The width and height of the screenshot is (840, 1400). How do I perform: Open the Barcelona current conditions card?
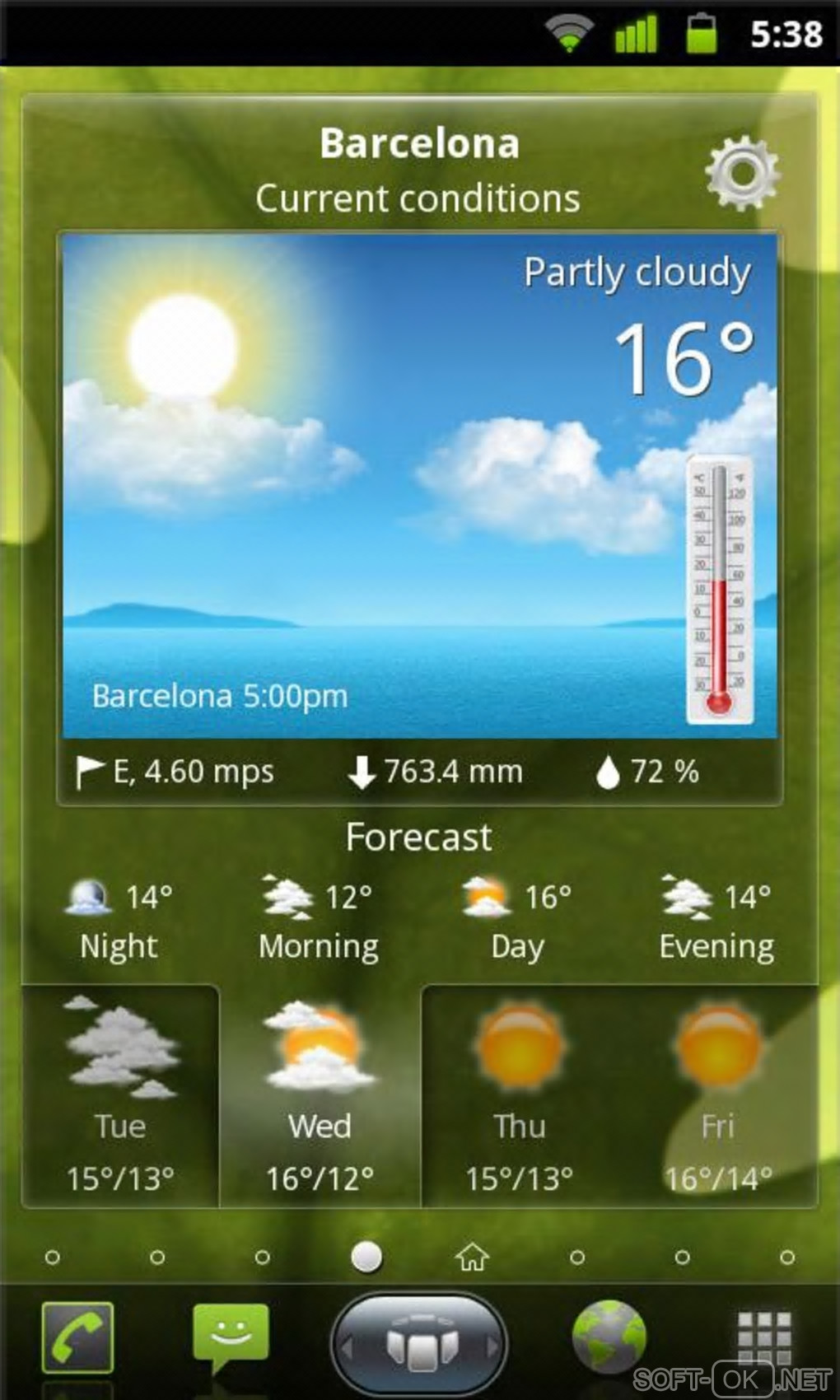click(420, 486)
